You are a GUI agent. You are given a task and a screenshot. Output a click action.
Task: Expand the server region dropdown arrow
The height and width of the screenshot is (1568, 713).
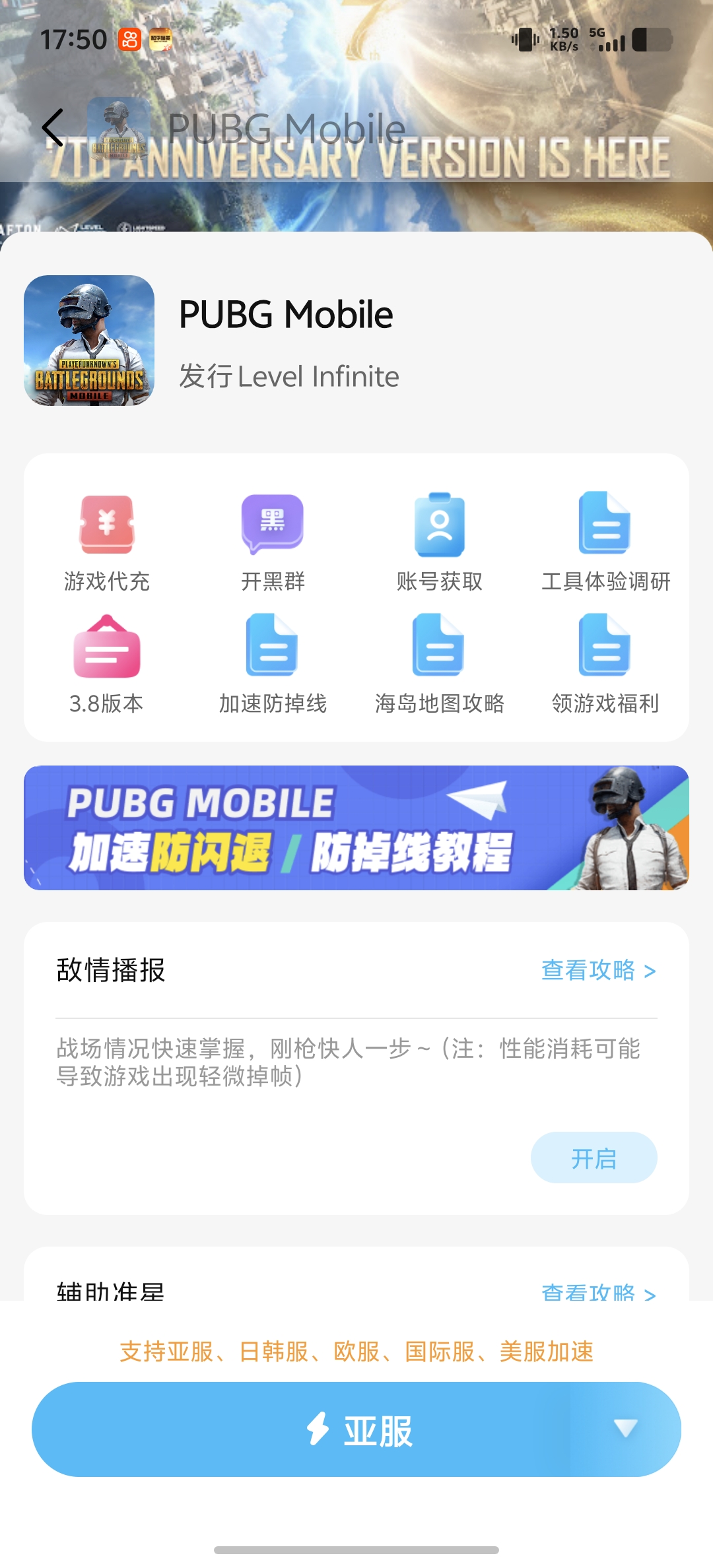pyautogui.click(x=625, y=1429)
